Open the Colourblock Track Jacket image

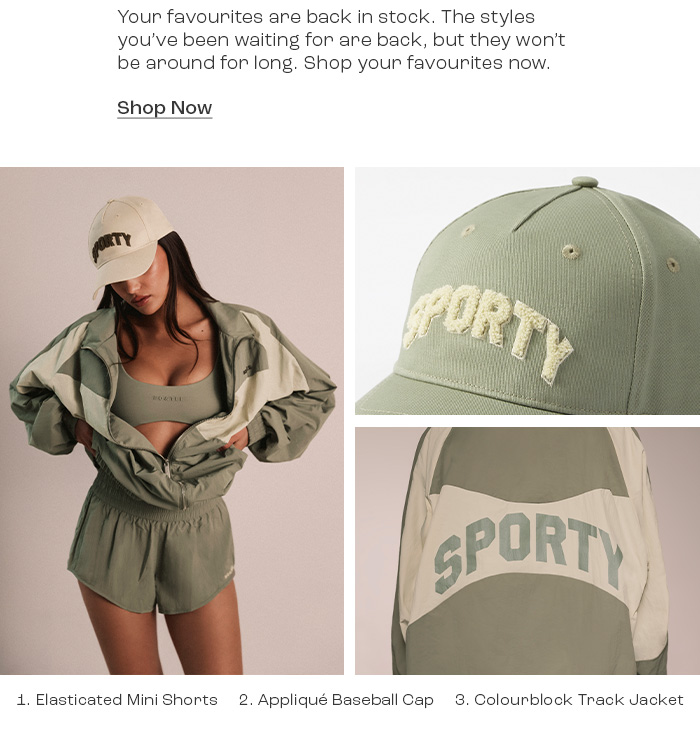click(527, 550)
